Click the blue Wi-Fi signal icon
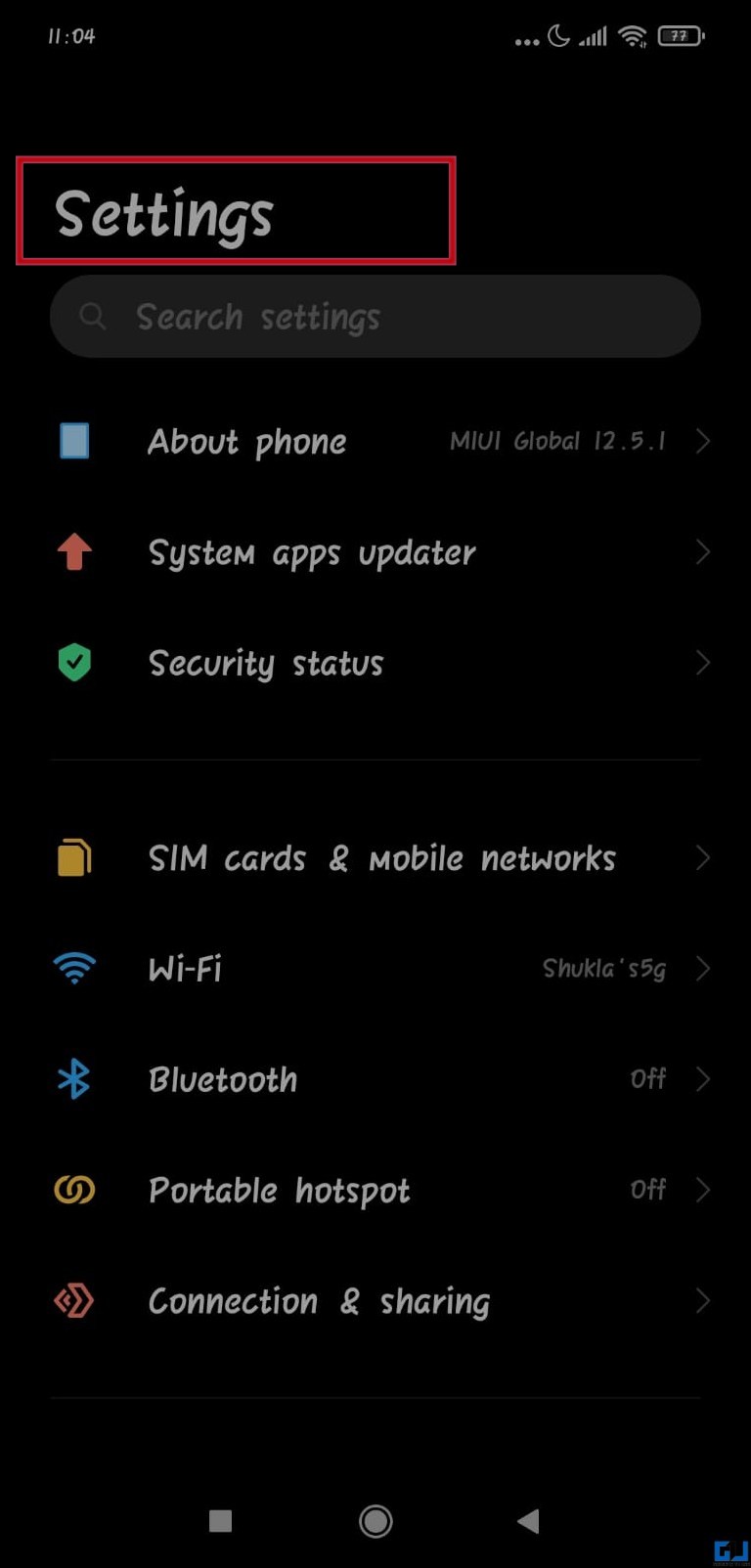Viewport: 751px width, 1568px height. click(74, 969)
